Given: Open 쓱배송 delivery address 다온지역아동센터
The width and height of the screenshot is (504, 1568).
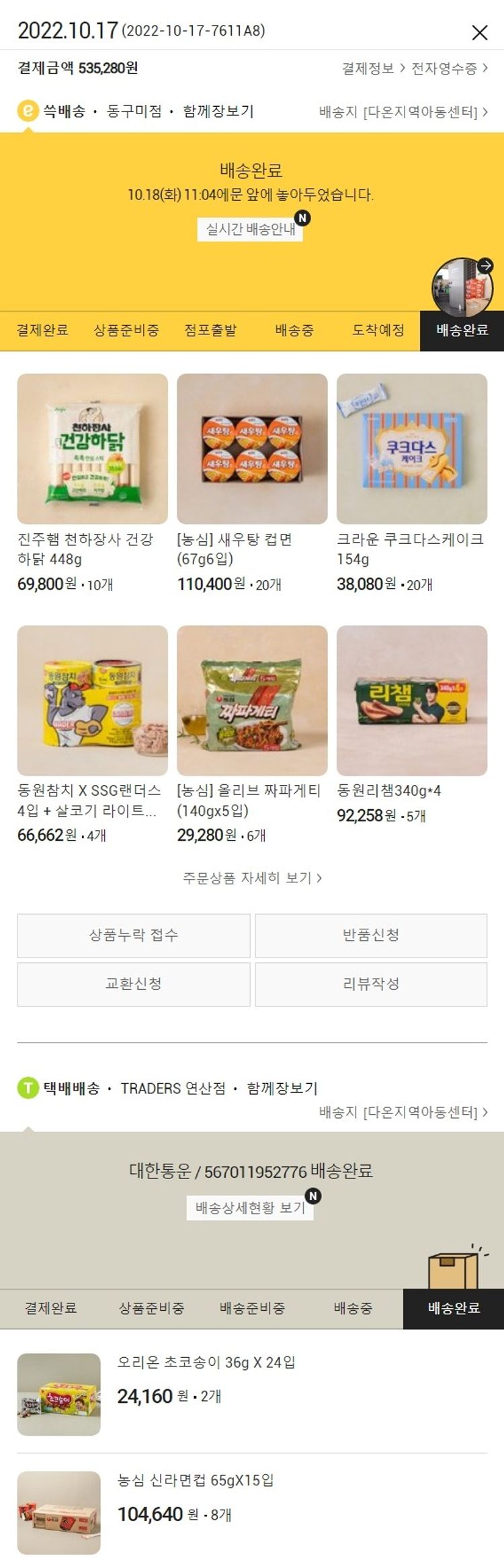Looking at the screenshot, I should (x=403, y=112).
